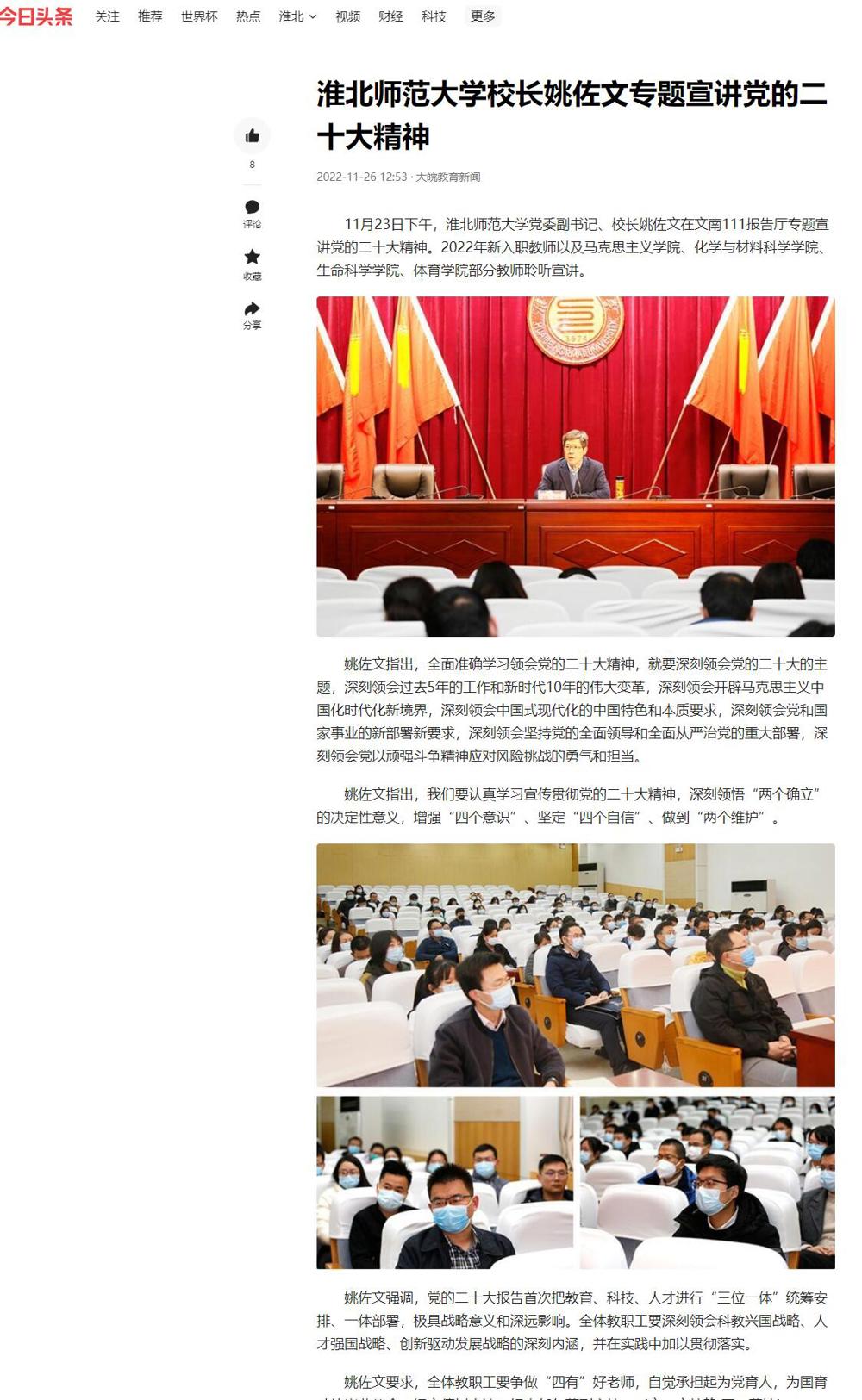This screenshot has height=1400, width=862.
Task: Open the author 大皖教育新闻 page
Action: pos(448,177)
